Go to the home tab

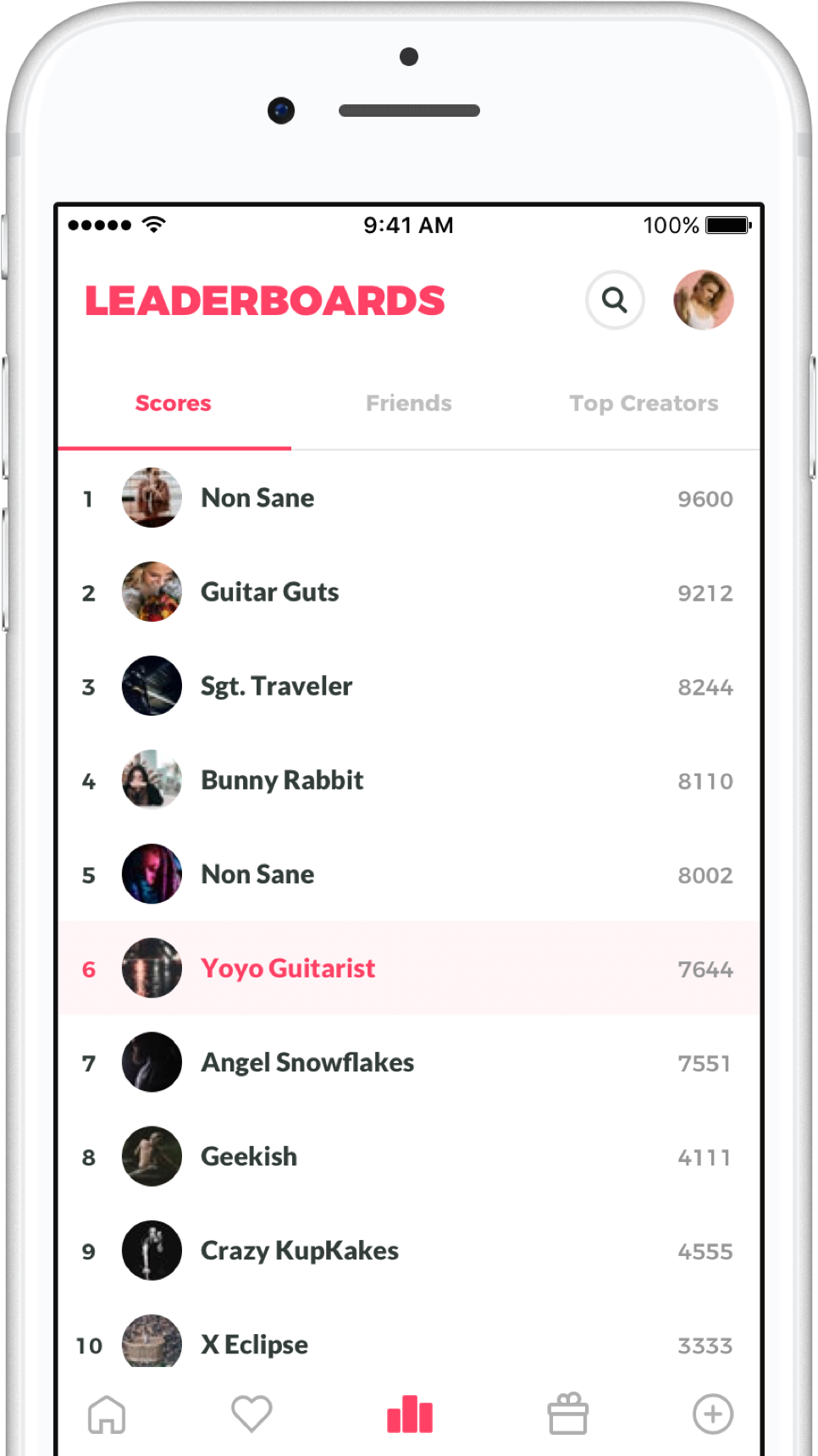pyautogui.click(x=107, y=1414)
